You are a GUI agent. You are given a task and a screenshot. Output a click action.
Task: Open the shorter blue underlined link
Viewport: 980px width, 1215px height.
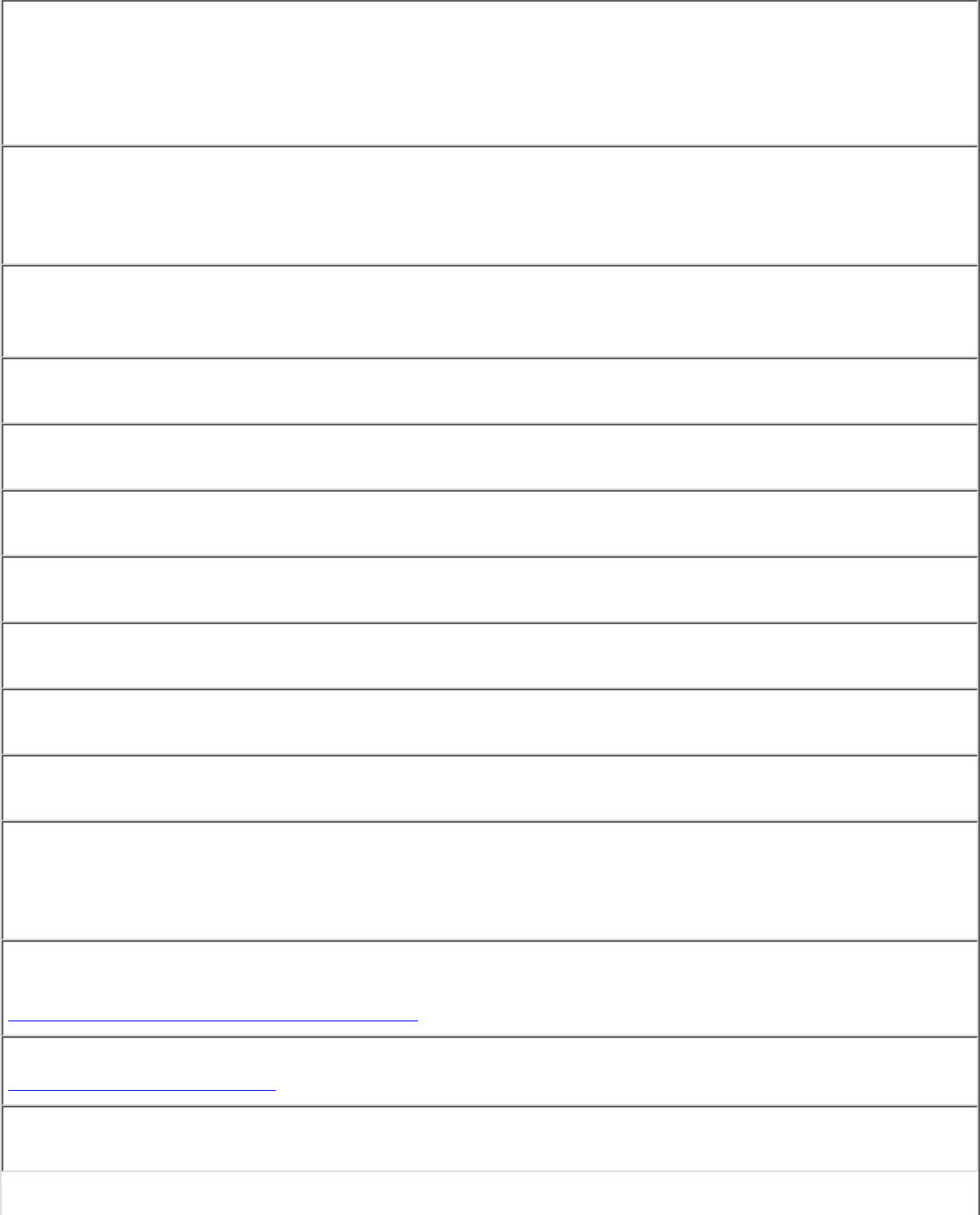coord(142,1084)
